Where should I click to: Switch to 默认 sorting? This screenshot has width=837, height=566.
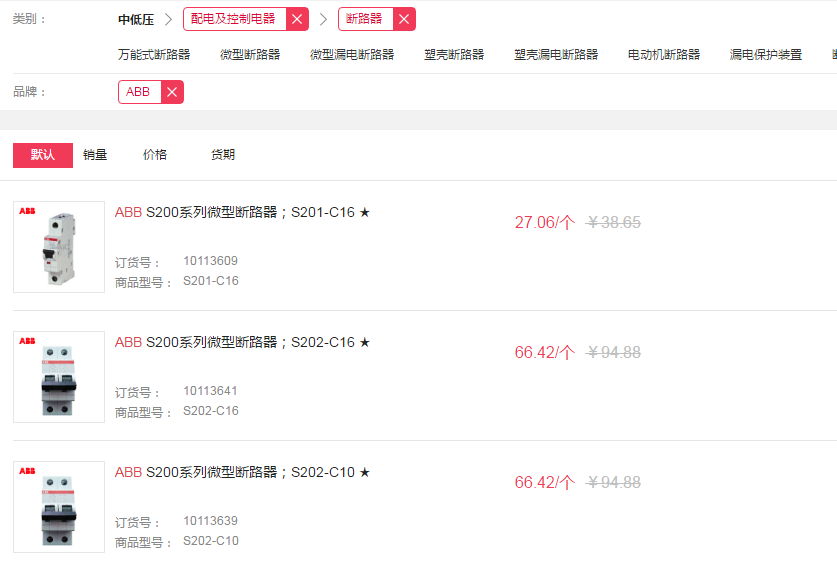pyautogui.click(x=43, y=155)
